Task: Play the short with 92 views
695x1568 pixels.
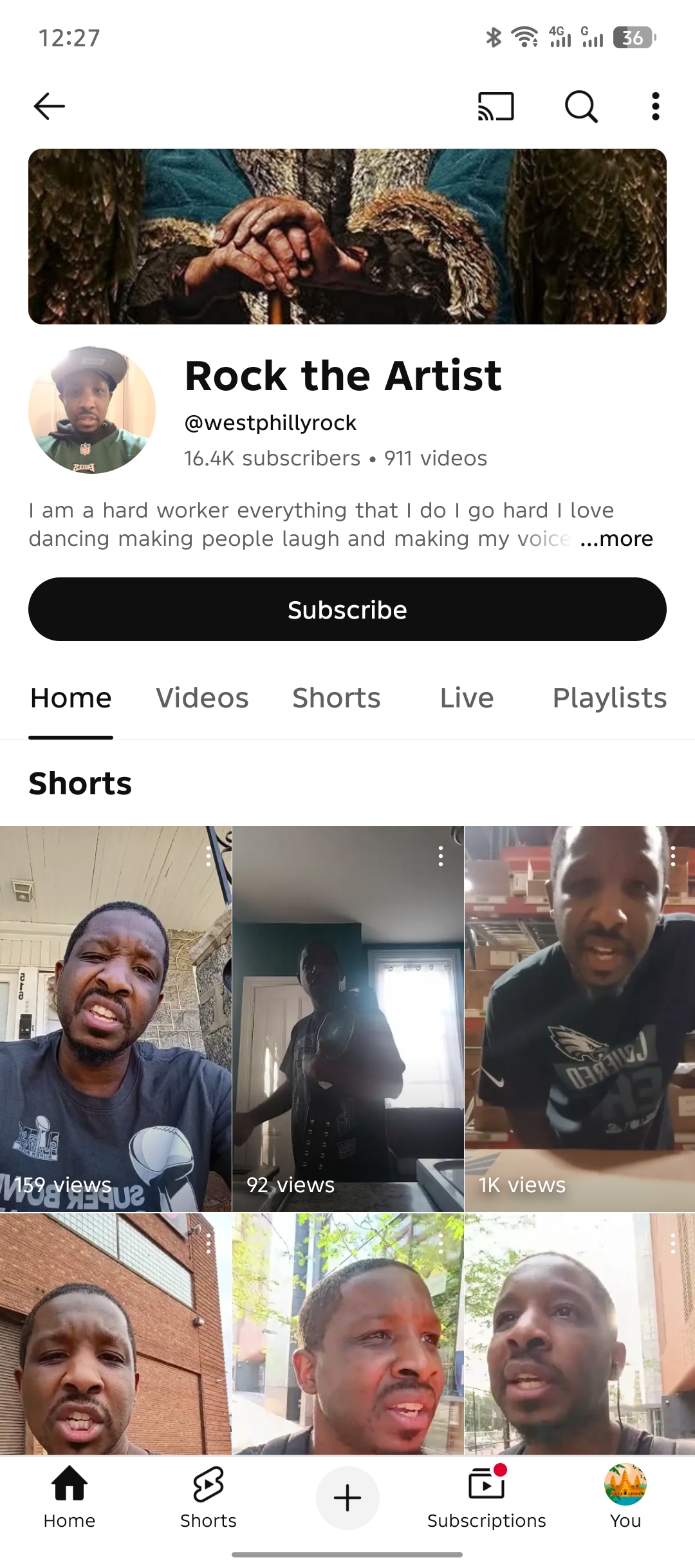Action: (x=347, y=1018)
